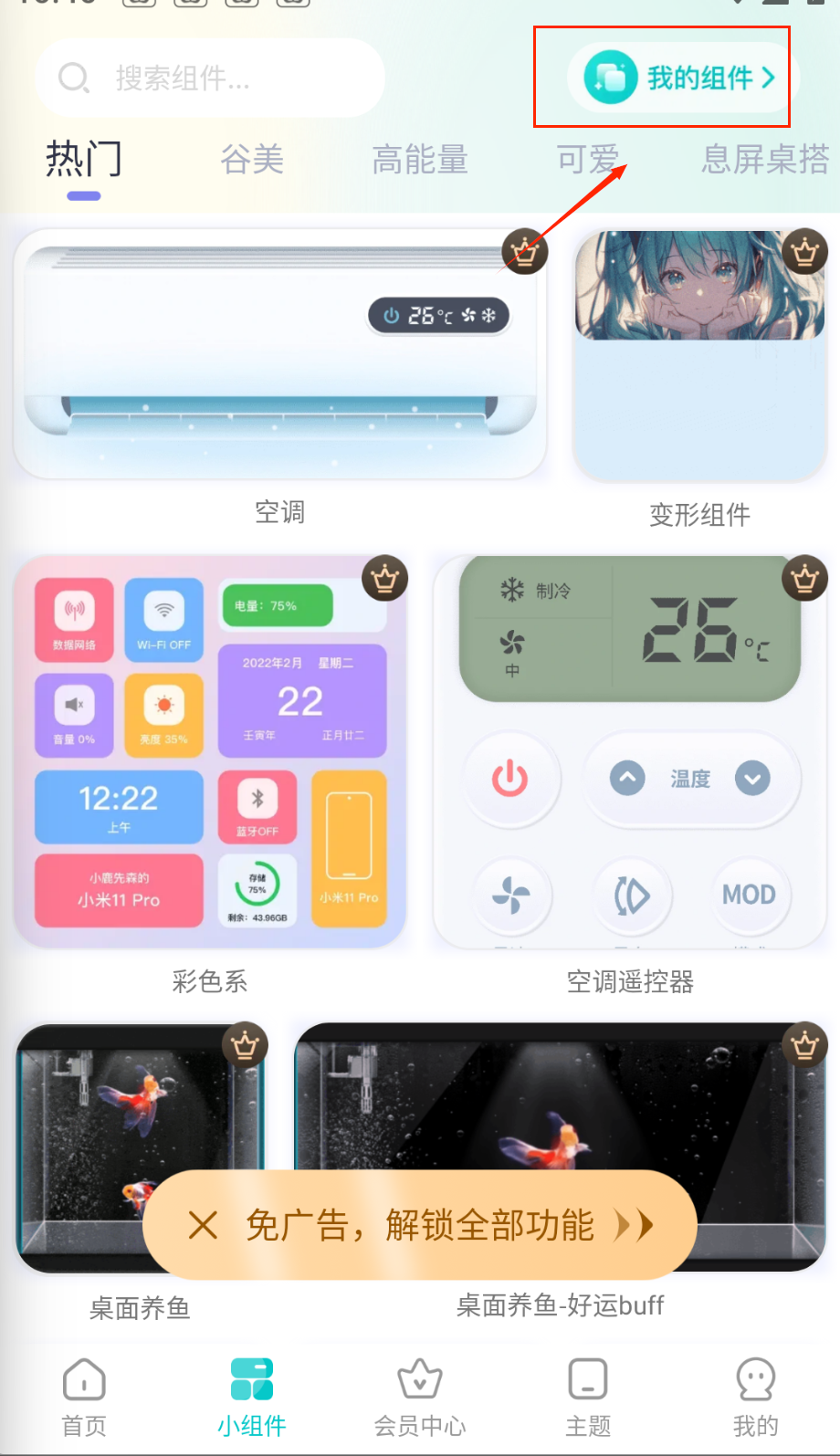This screenshot has height=1456, width=840.
Task: Open the 空调遥控器 widget card
Action: (630, 753)
